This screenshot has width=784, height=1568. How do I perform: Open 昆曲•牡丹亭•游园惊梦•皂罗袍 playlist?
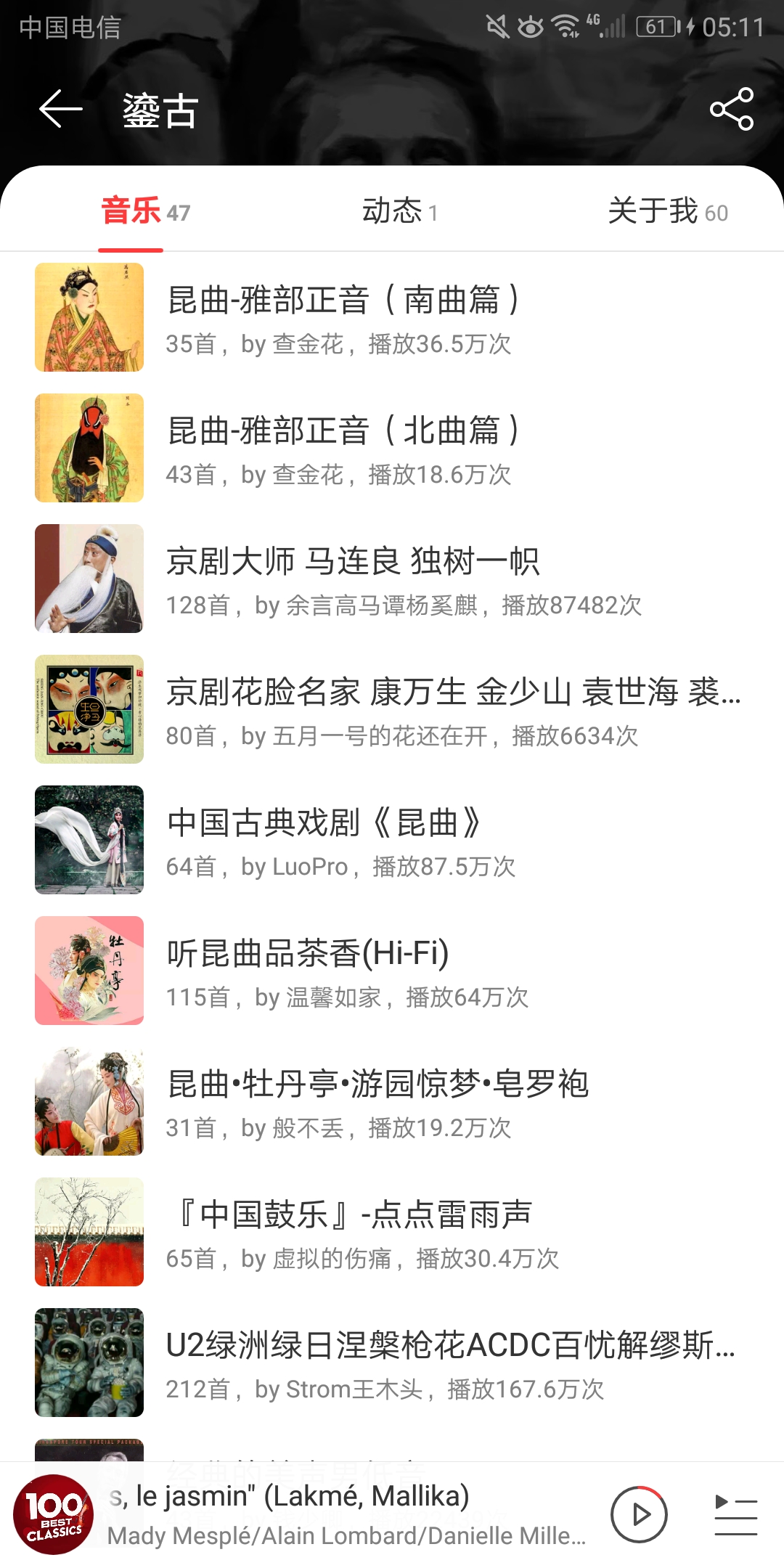pos(392,1101)
